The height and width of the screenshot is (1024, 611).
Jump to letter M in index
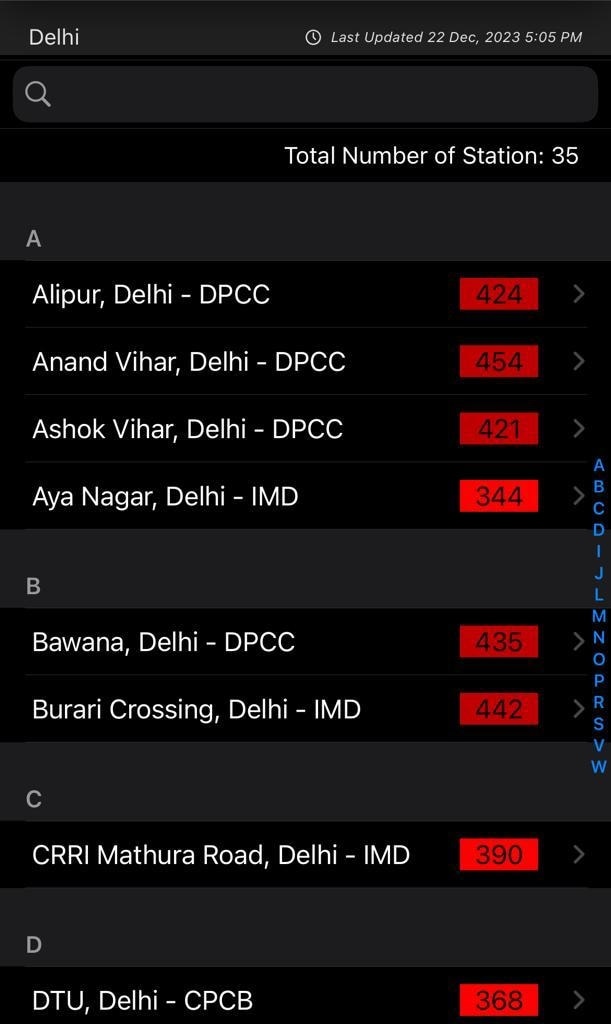click(x=598, y=616)
